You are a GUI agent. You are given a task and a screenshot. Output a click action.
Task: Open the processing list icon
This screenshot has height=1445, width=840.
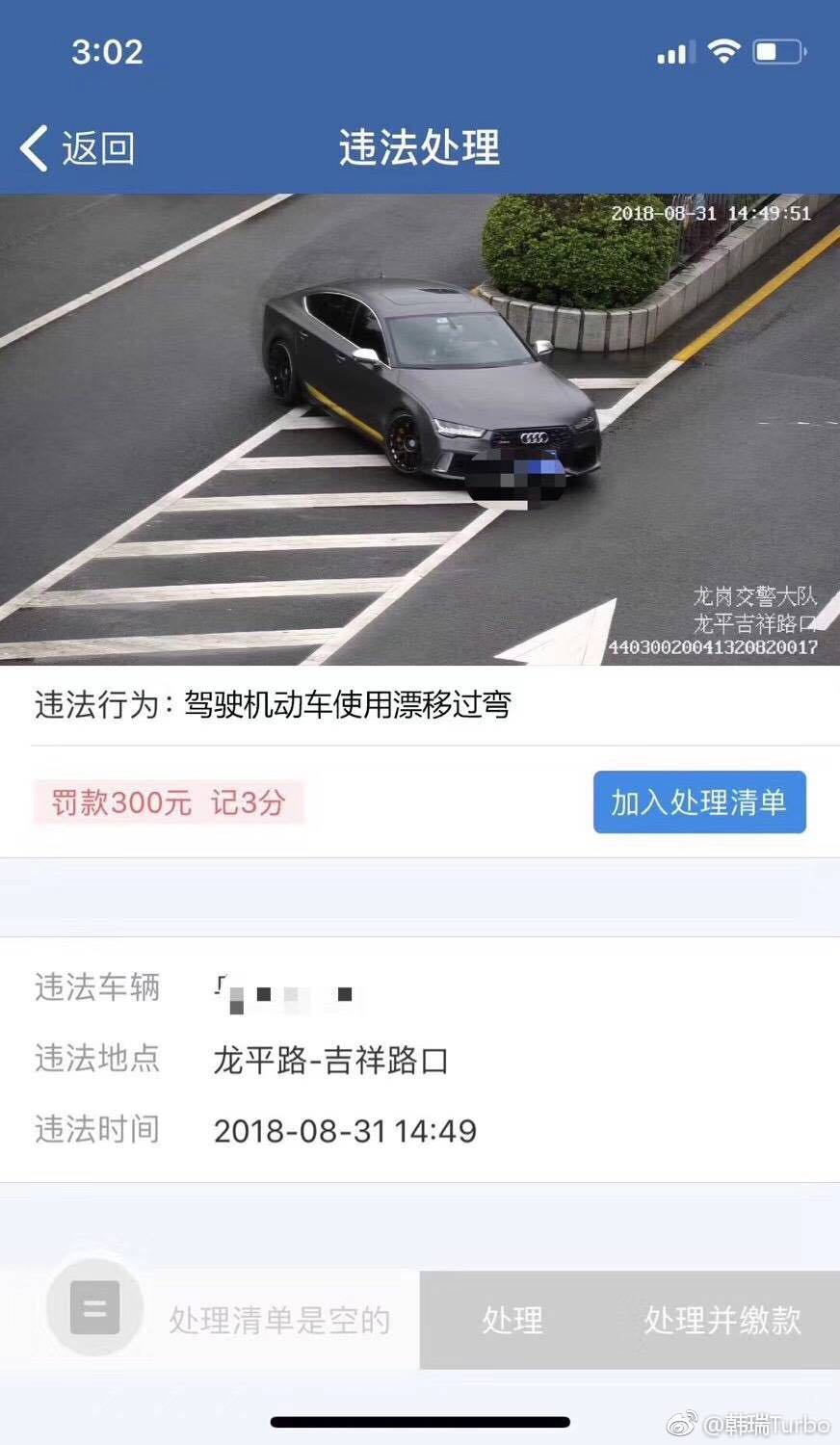(x=94, y=1307)
